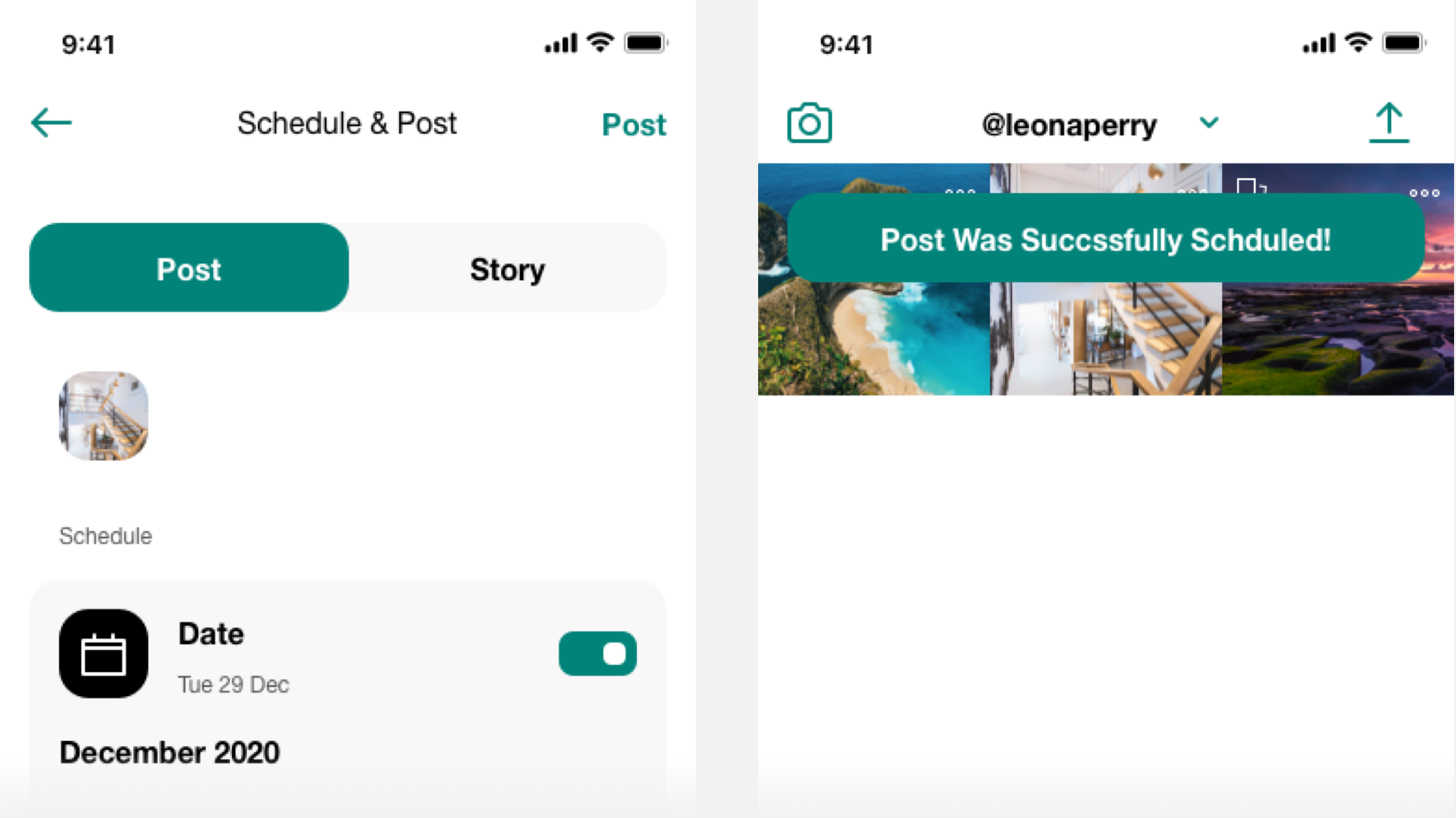Viewport: 1456px width, 818px height.
Task: Tap the upload arrow icon
Action: coord(1389,123)
